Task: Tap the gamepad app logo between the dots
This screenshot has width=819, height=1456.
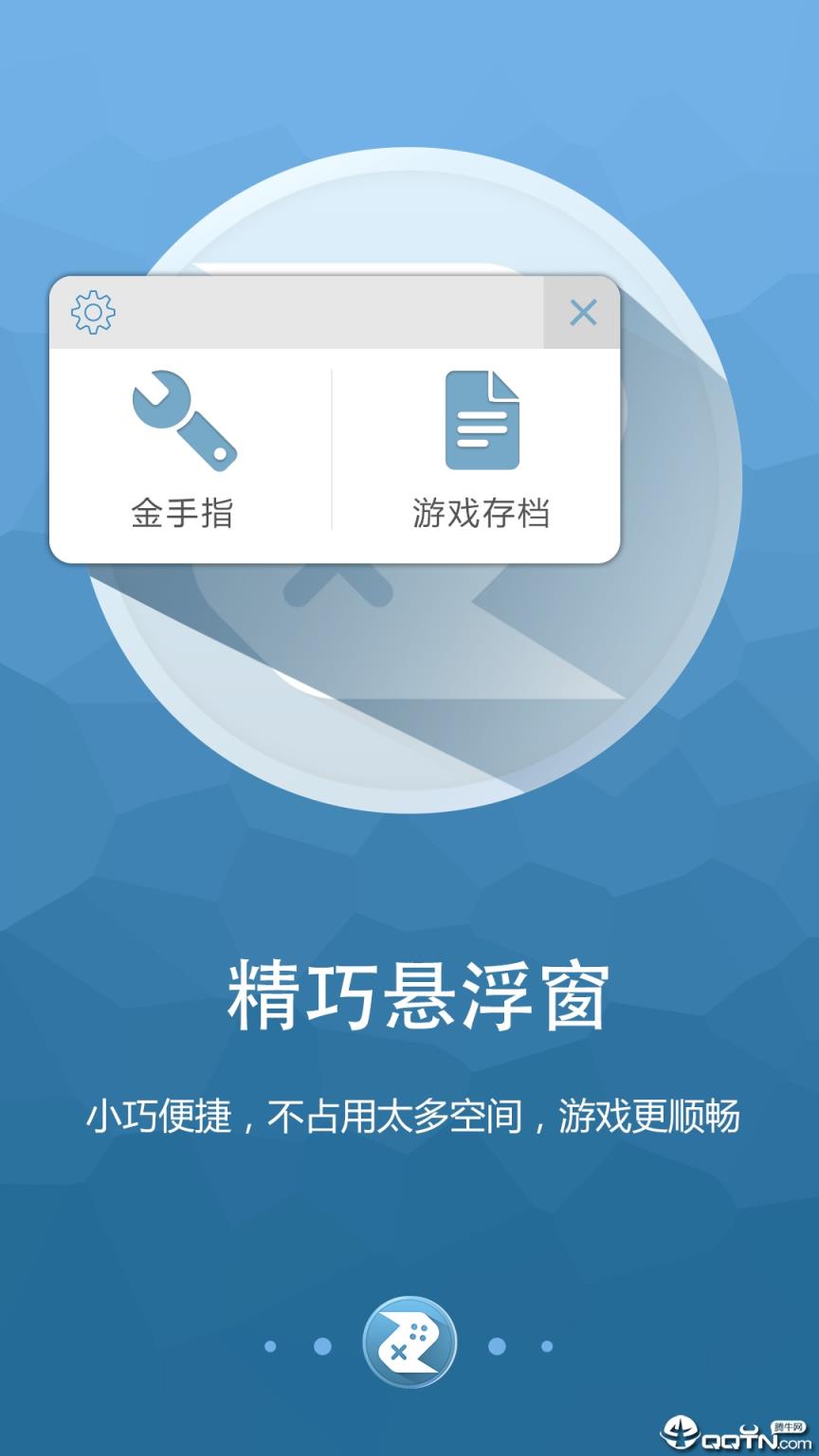Action: (x=409, y=1342)
